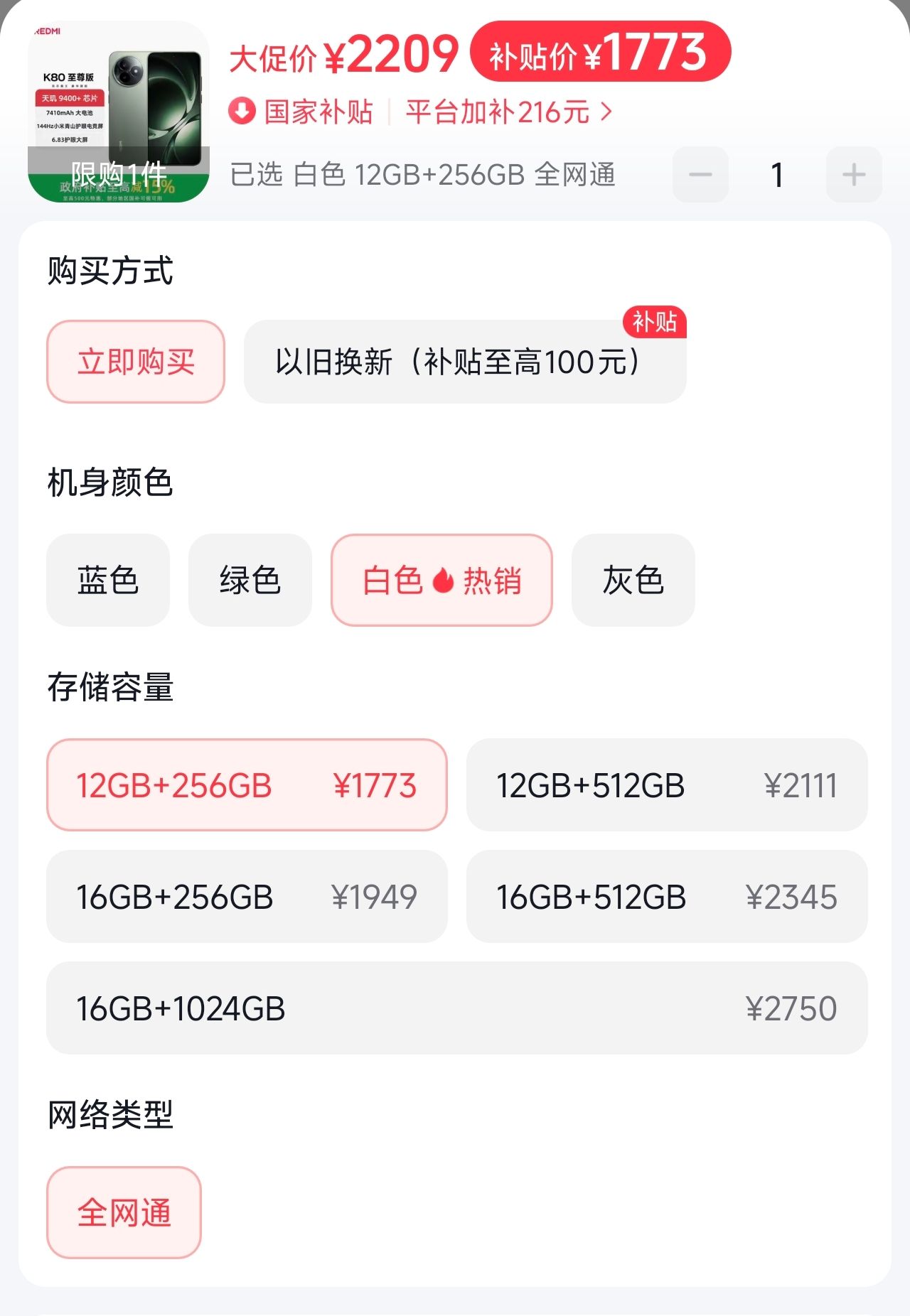910x1316 pixels.
Task: Pick the 绿色 color option
Action: coord(250,580)
